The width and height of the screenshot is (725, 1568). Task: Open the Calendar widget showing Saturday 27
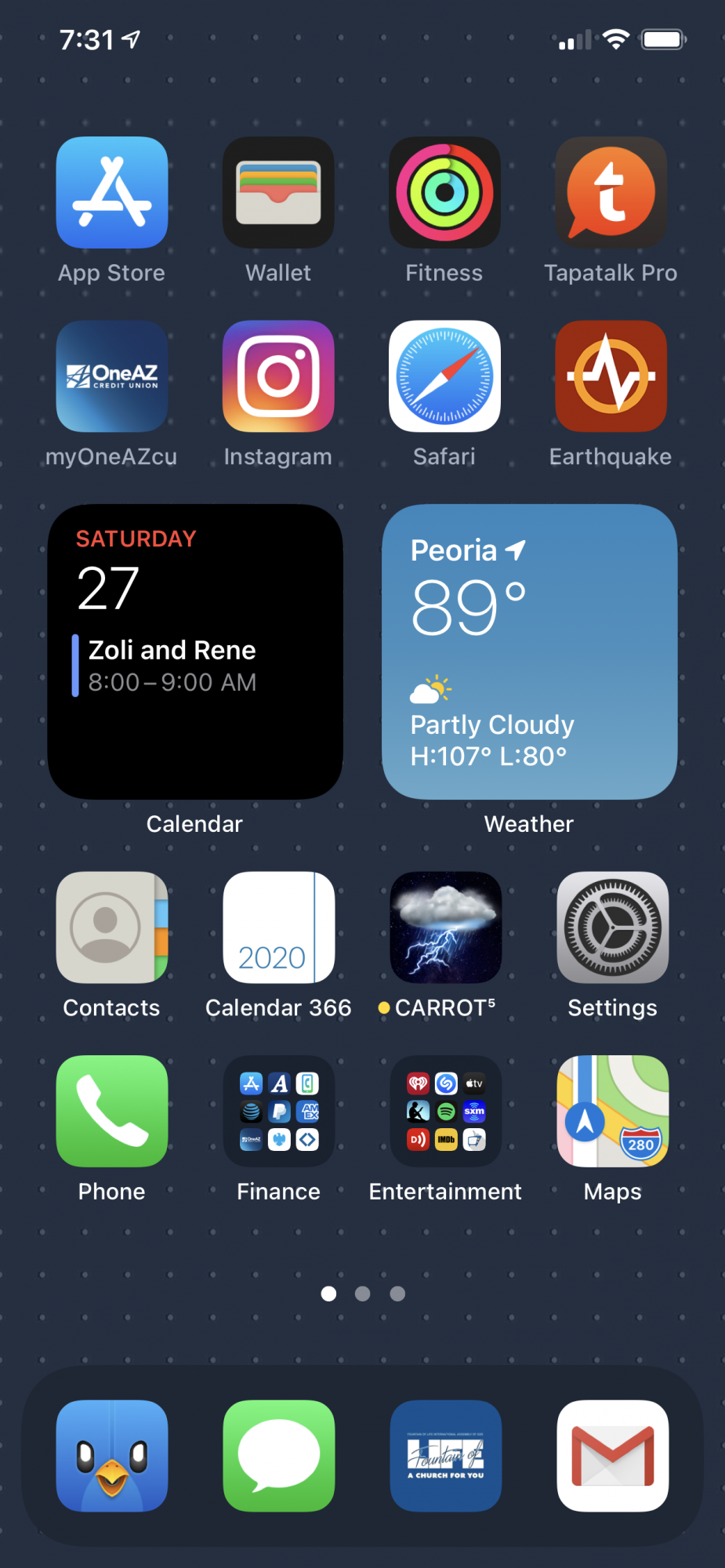point(195,652)
